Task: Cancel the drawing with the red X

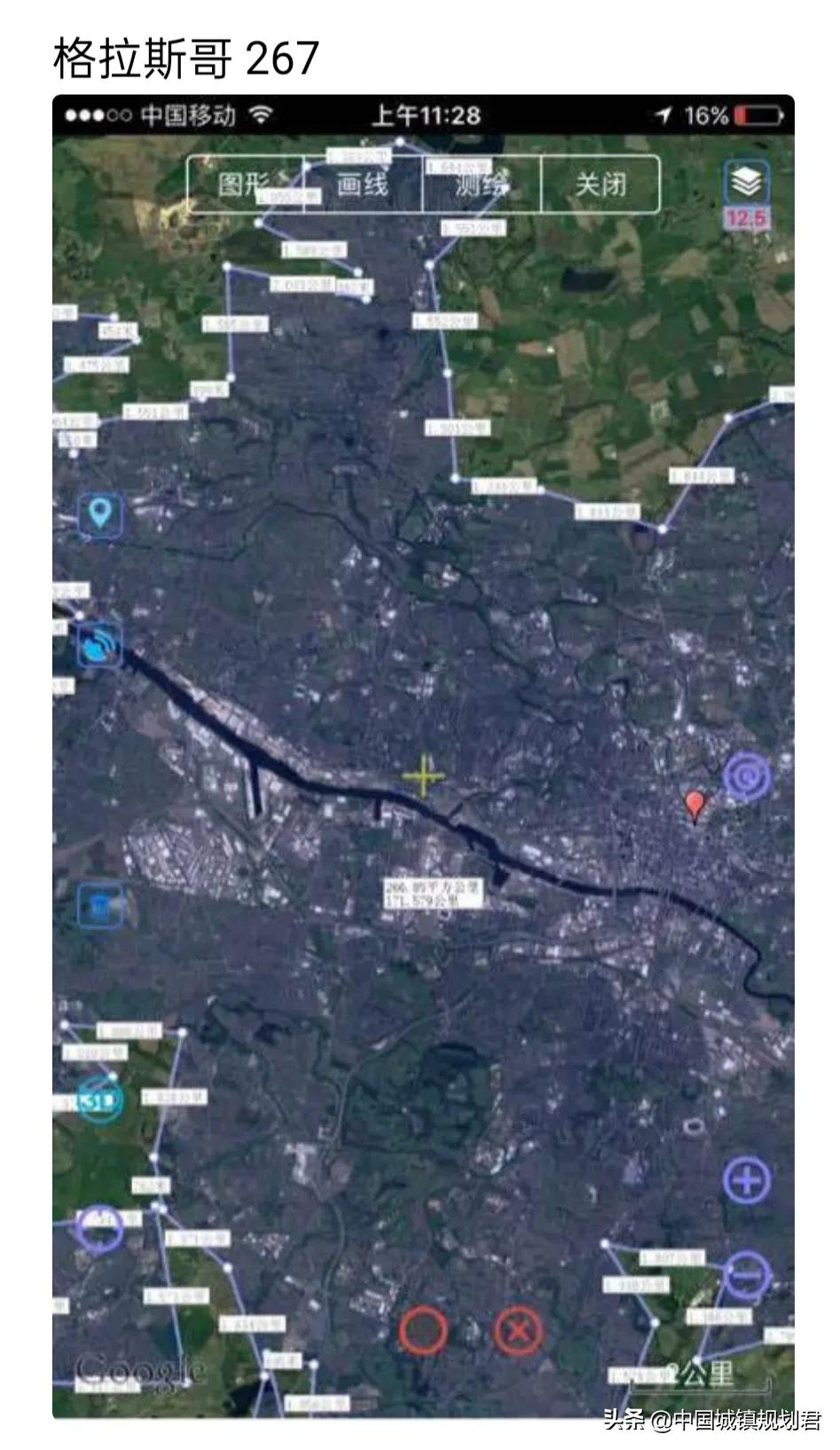Action: (518, 1330)
